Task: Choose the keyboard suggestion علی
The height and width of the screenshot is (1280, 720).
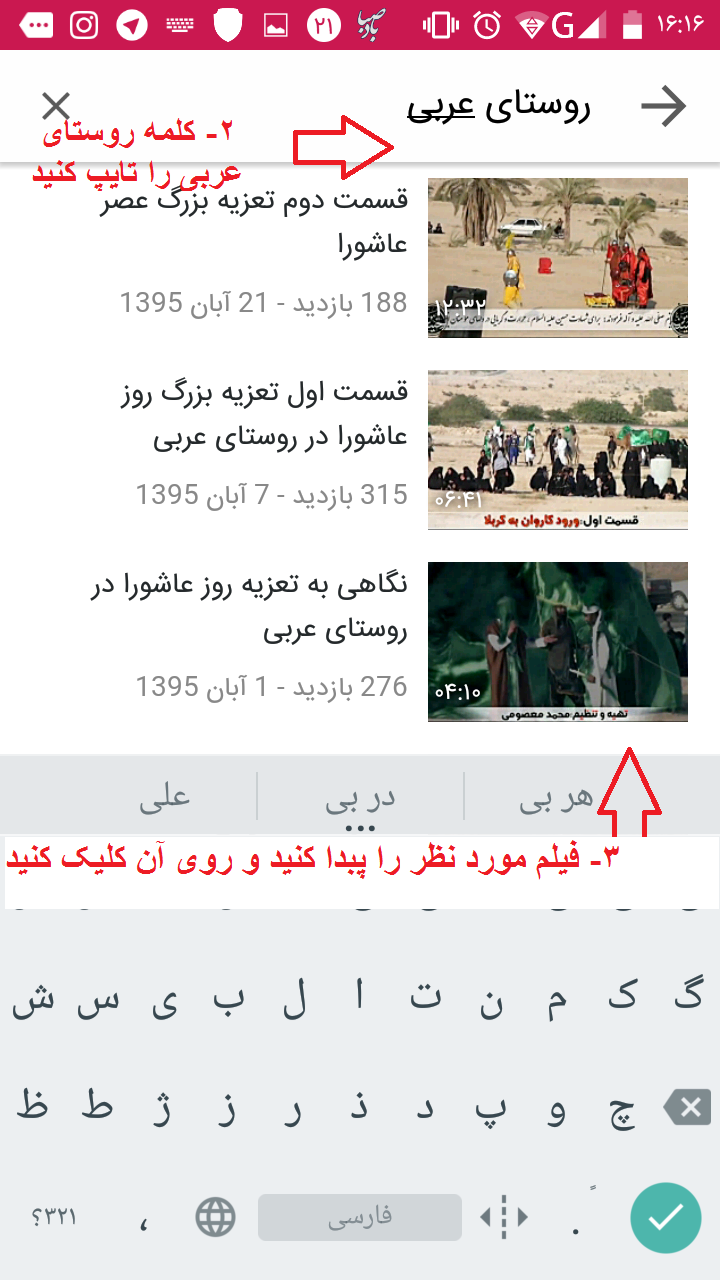Action: (164, 797)
